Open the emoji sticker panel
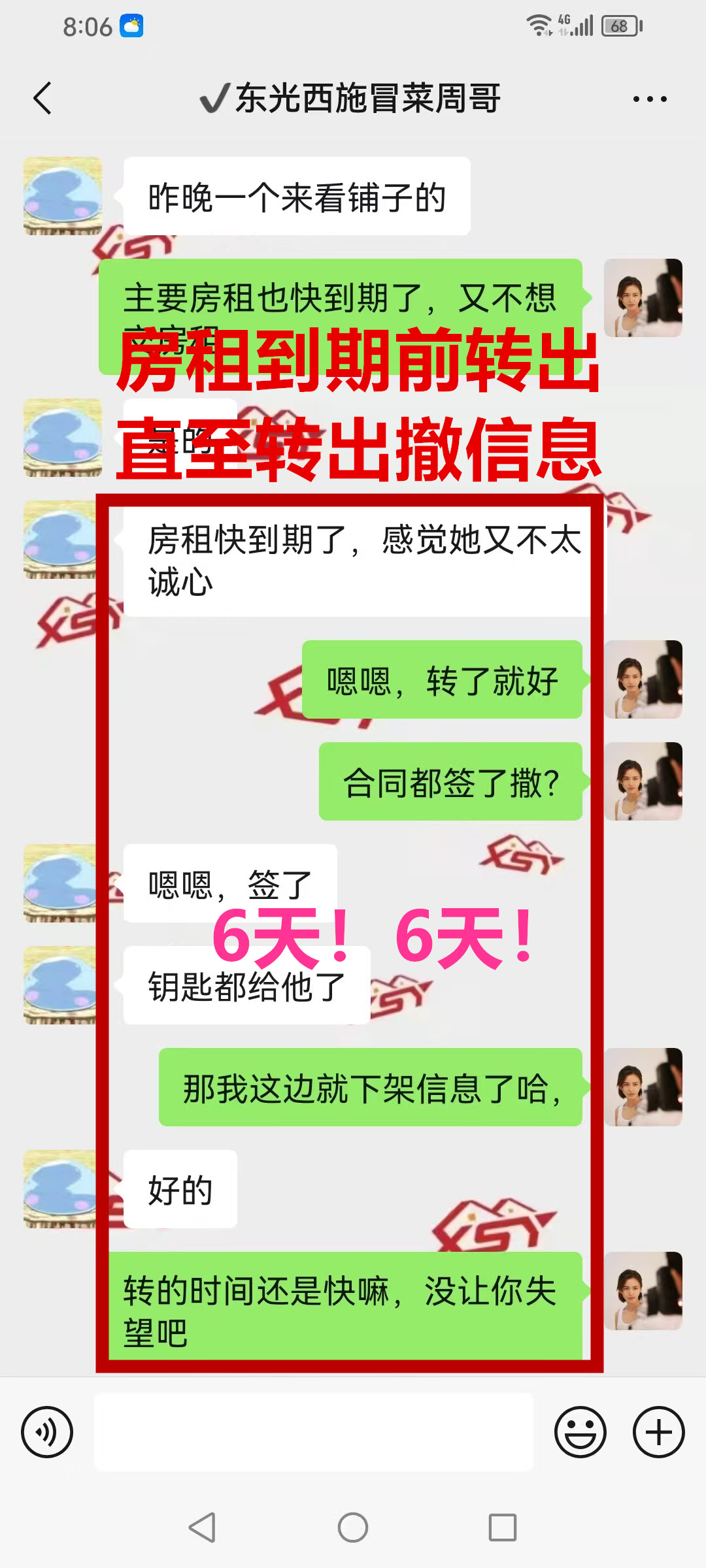The image size is (706, 1568). pos(580,1432)
